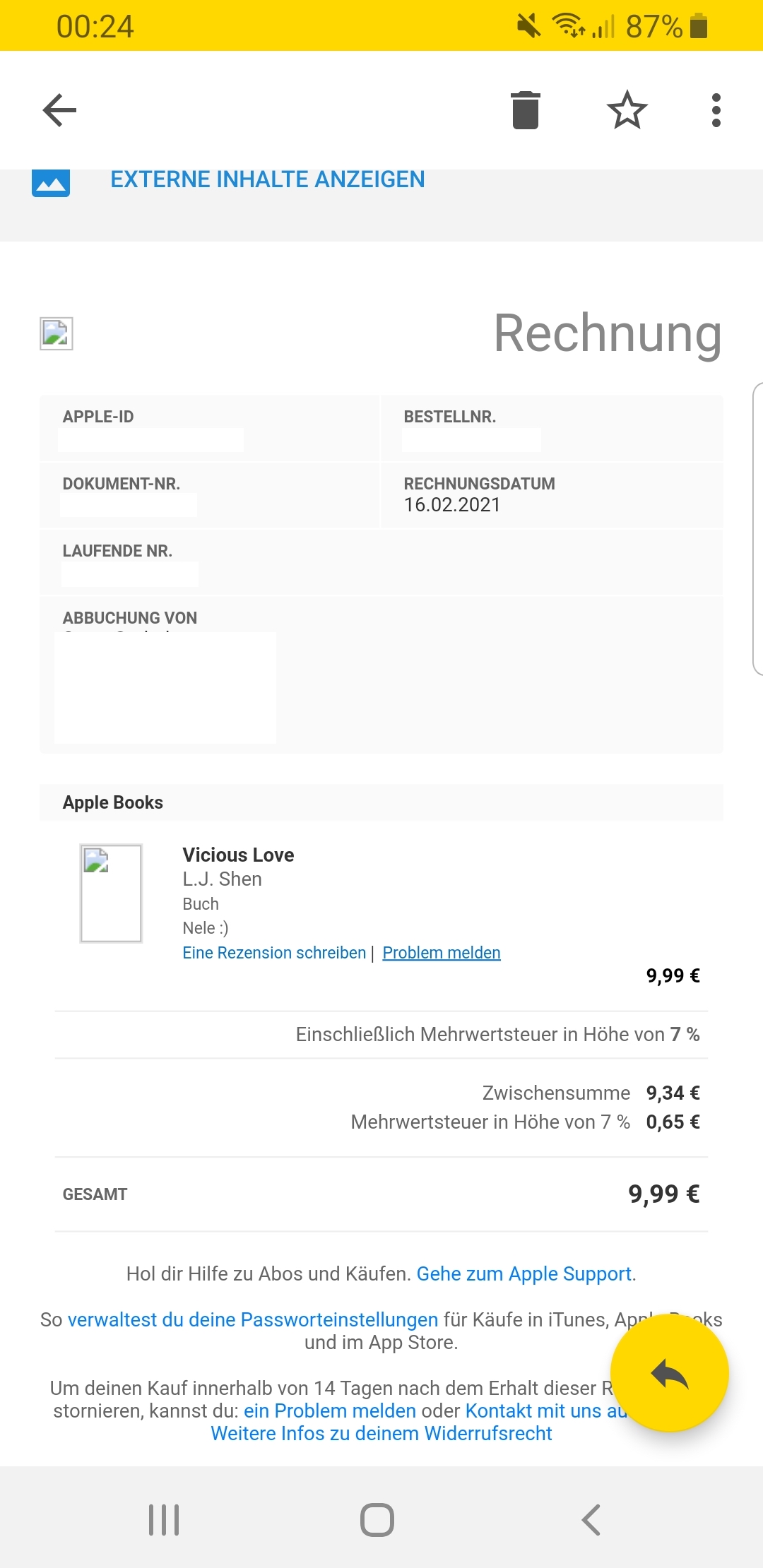Go to the home screen

click(377, 1519)
